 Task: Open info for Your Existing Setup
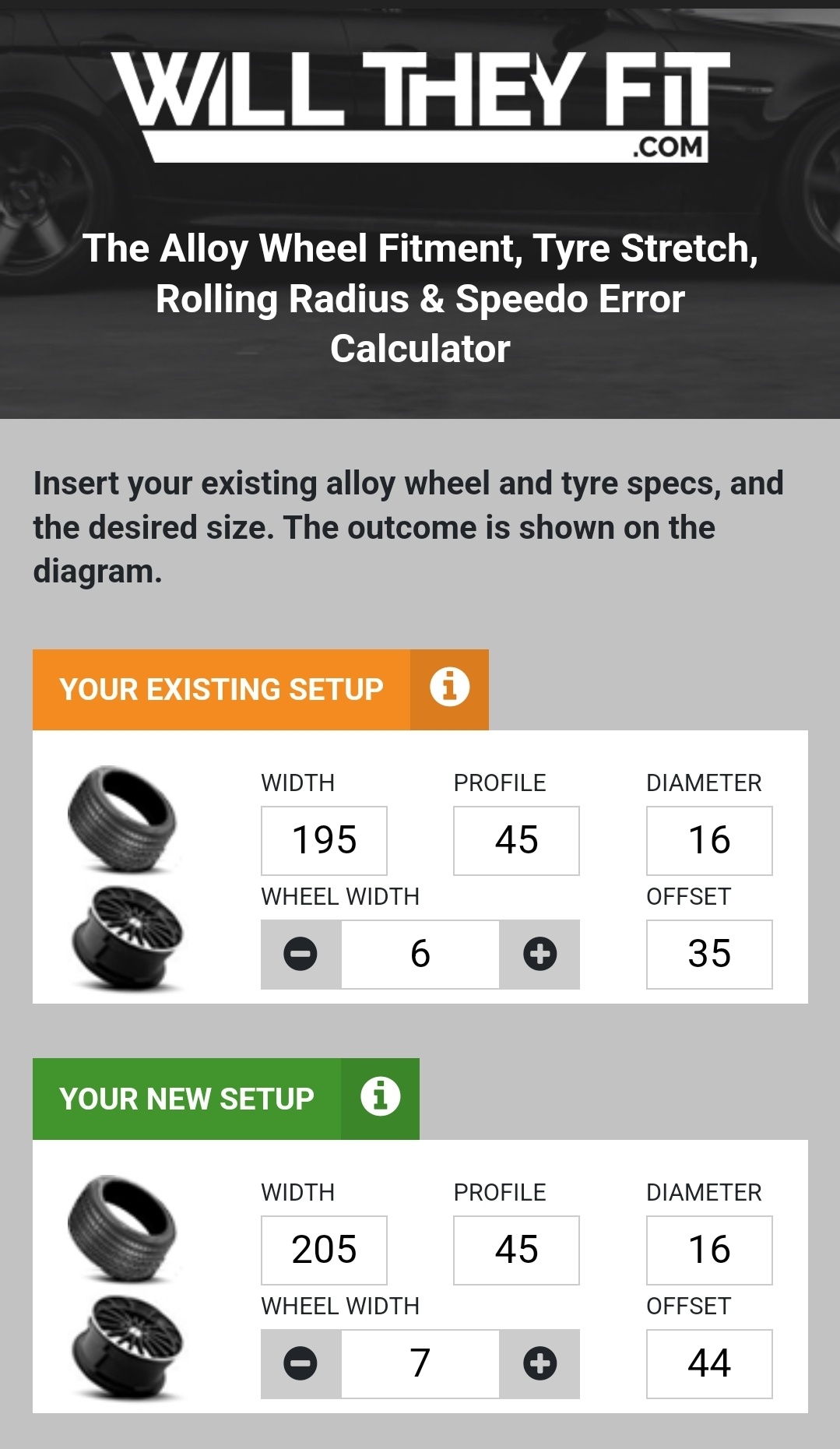pos(449,688)
